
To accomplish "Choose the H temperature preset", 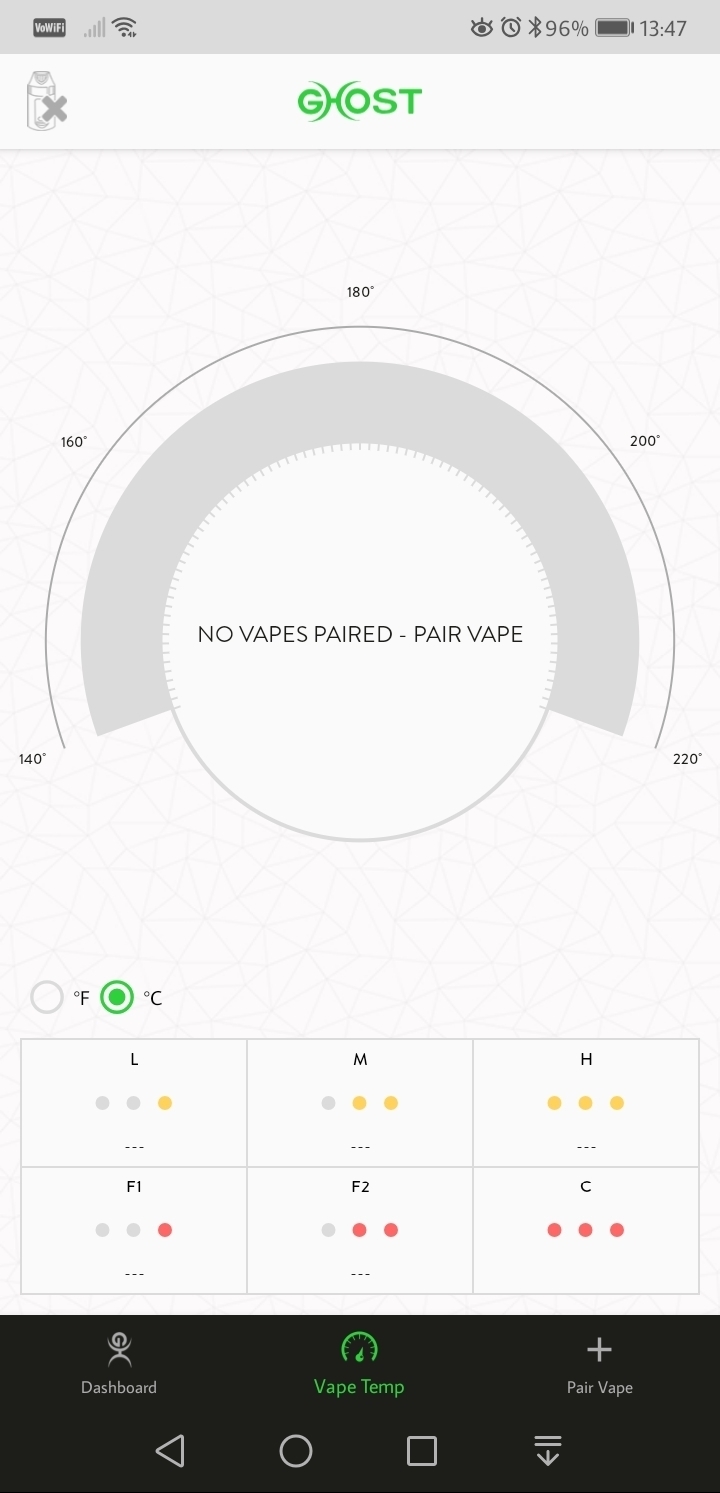I will [586, 1102].
